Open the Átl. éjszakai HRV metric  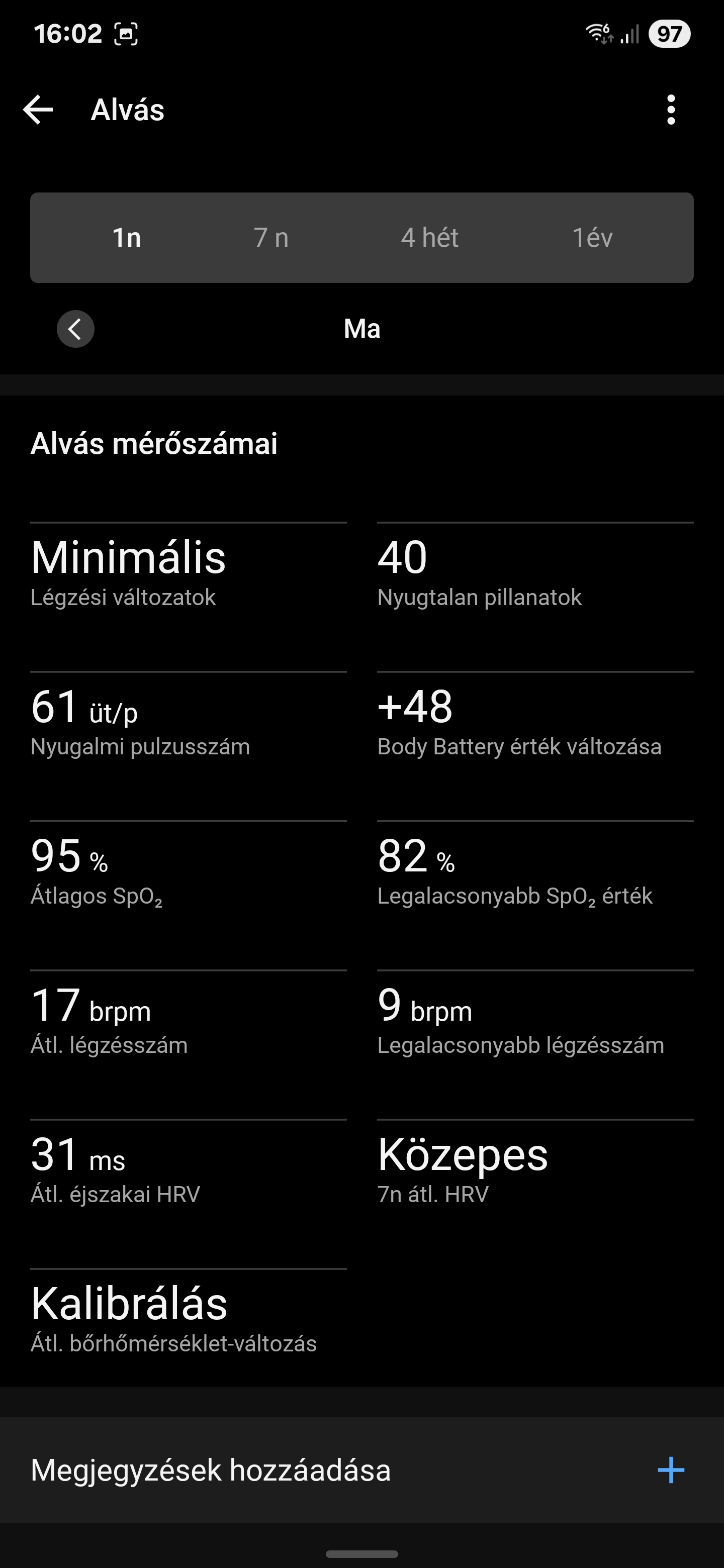[188, 1169]
